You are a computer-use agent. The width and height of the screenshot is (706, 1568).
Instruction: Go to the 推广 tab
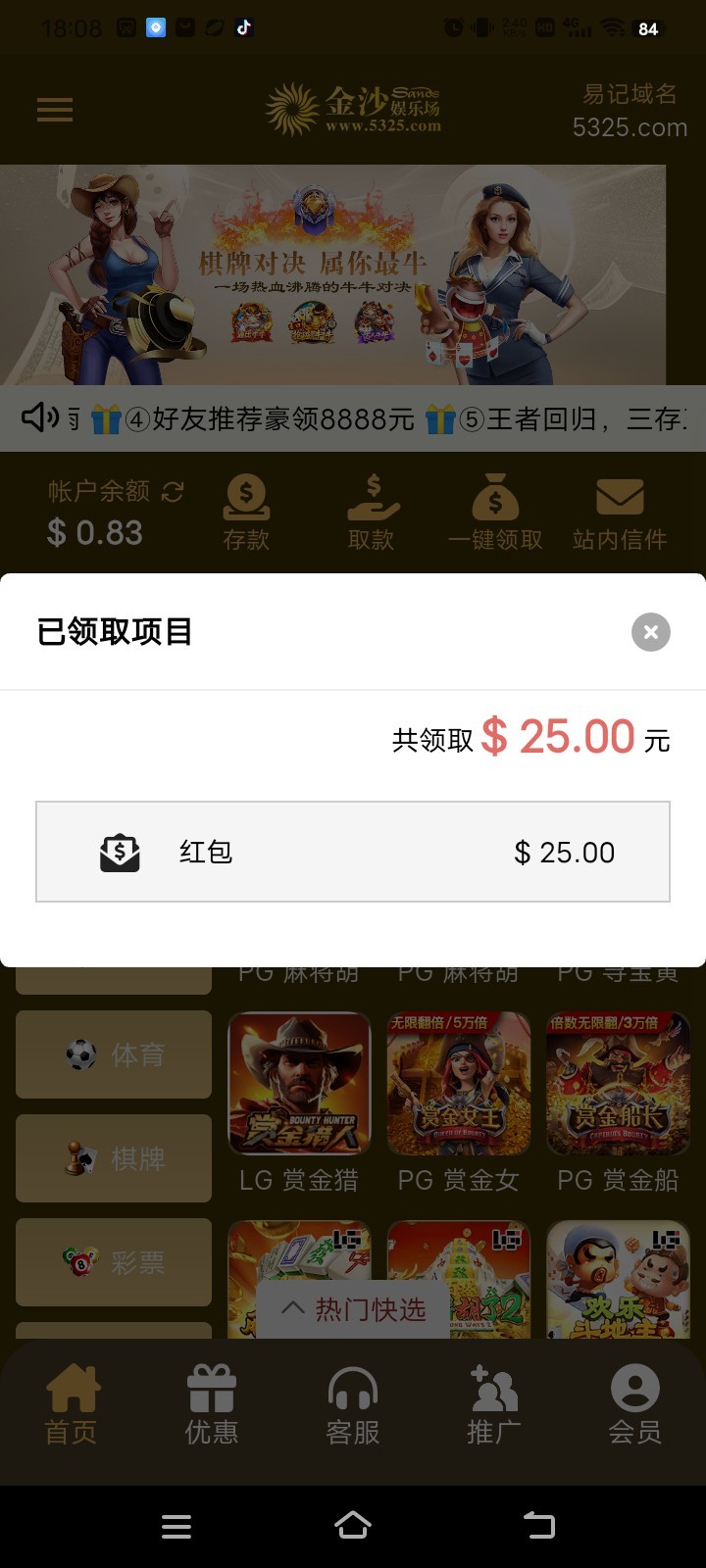click(x=494, y=1405)
